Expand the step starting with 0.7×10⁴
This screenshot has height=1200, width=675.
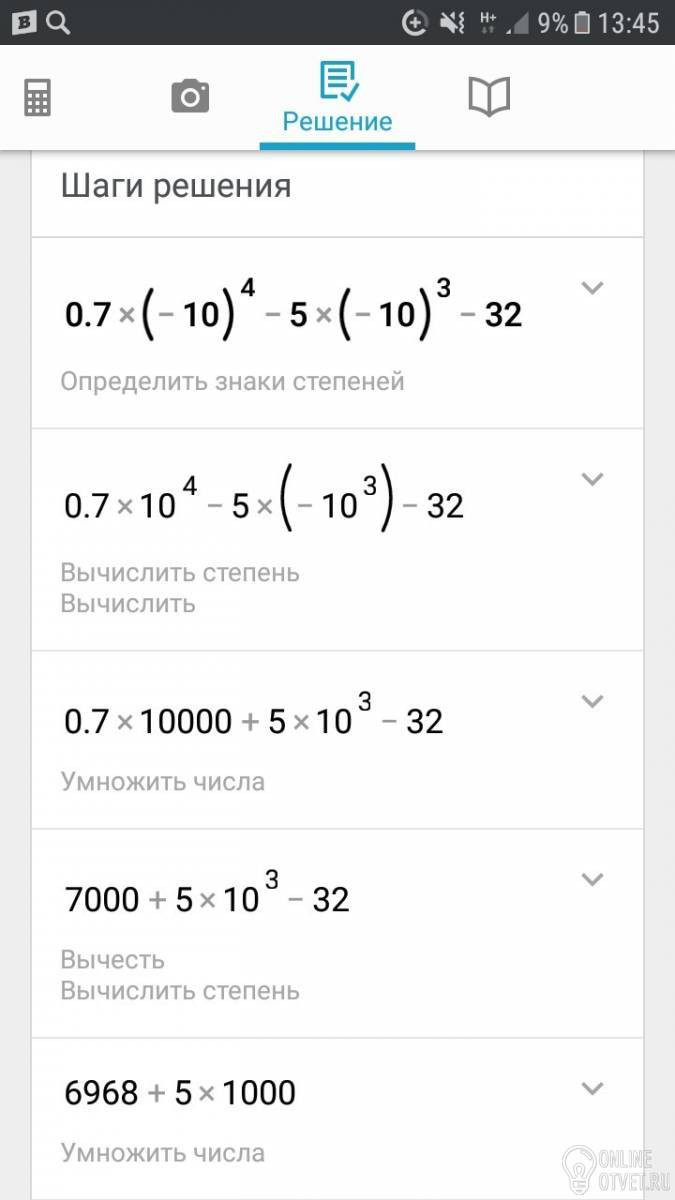(x=593, y=480)
